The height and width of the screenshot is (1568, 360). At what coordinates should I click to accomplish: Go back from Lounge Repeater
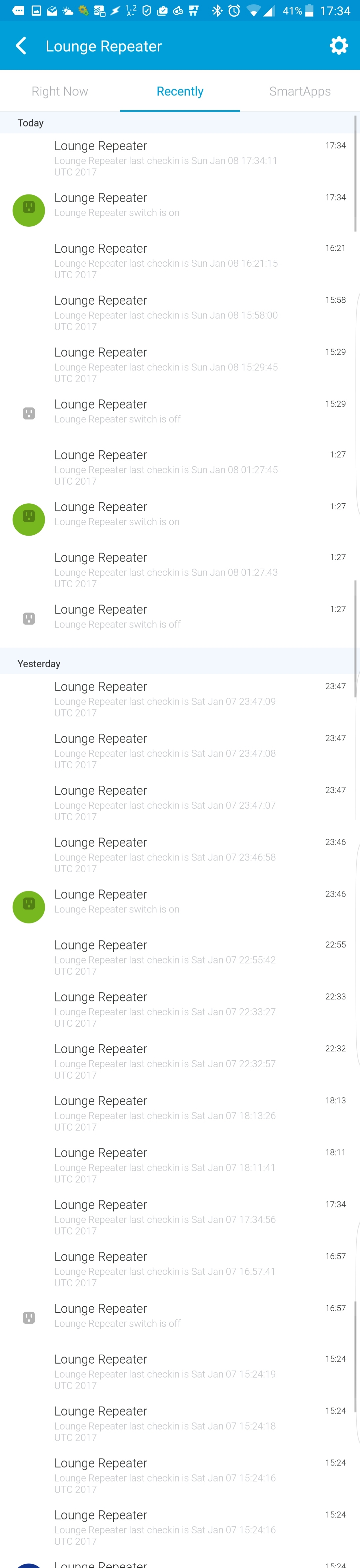coord(21,46)
